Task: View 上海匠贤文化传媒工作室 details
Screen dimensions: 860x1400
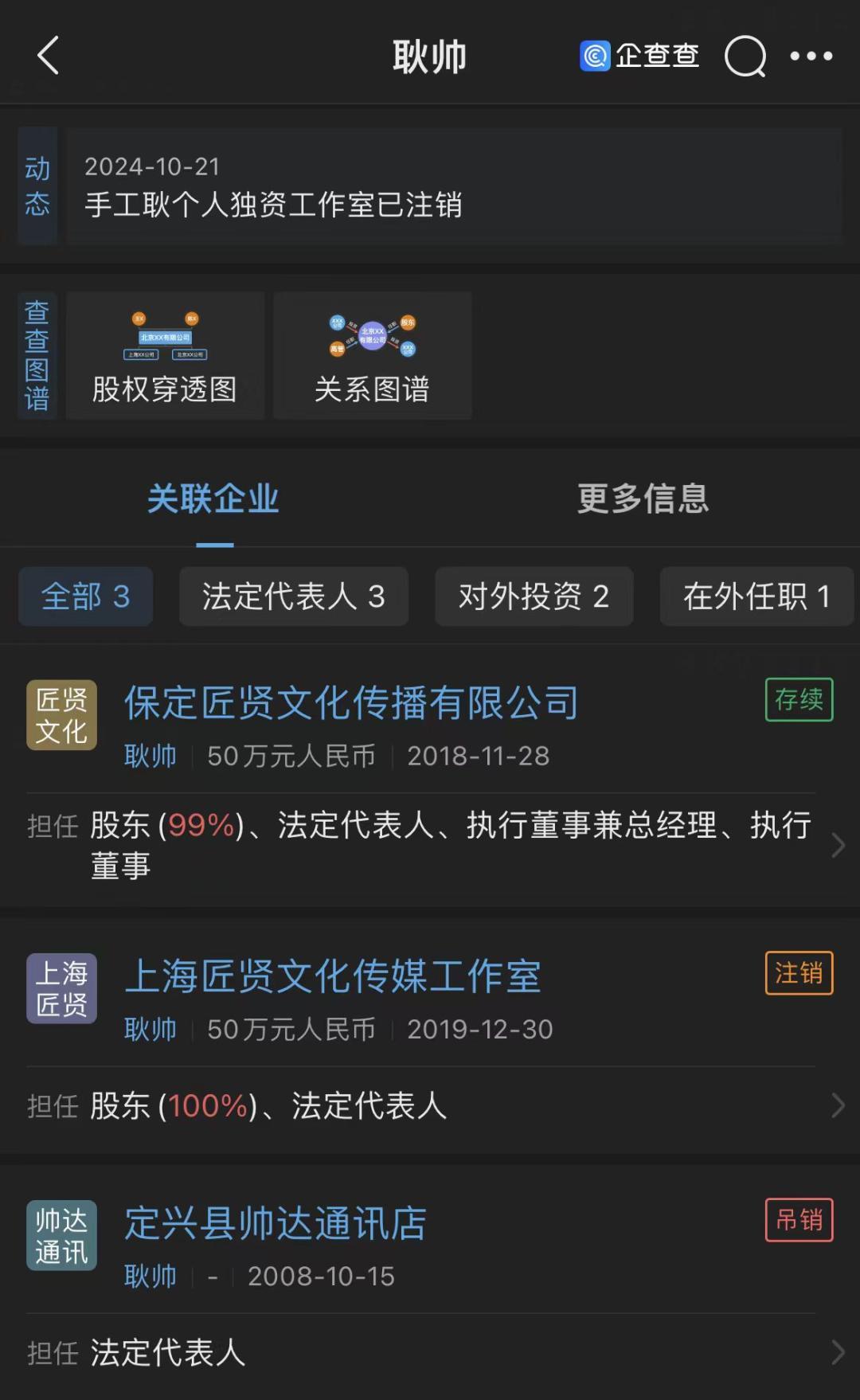Action: 333,976
